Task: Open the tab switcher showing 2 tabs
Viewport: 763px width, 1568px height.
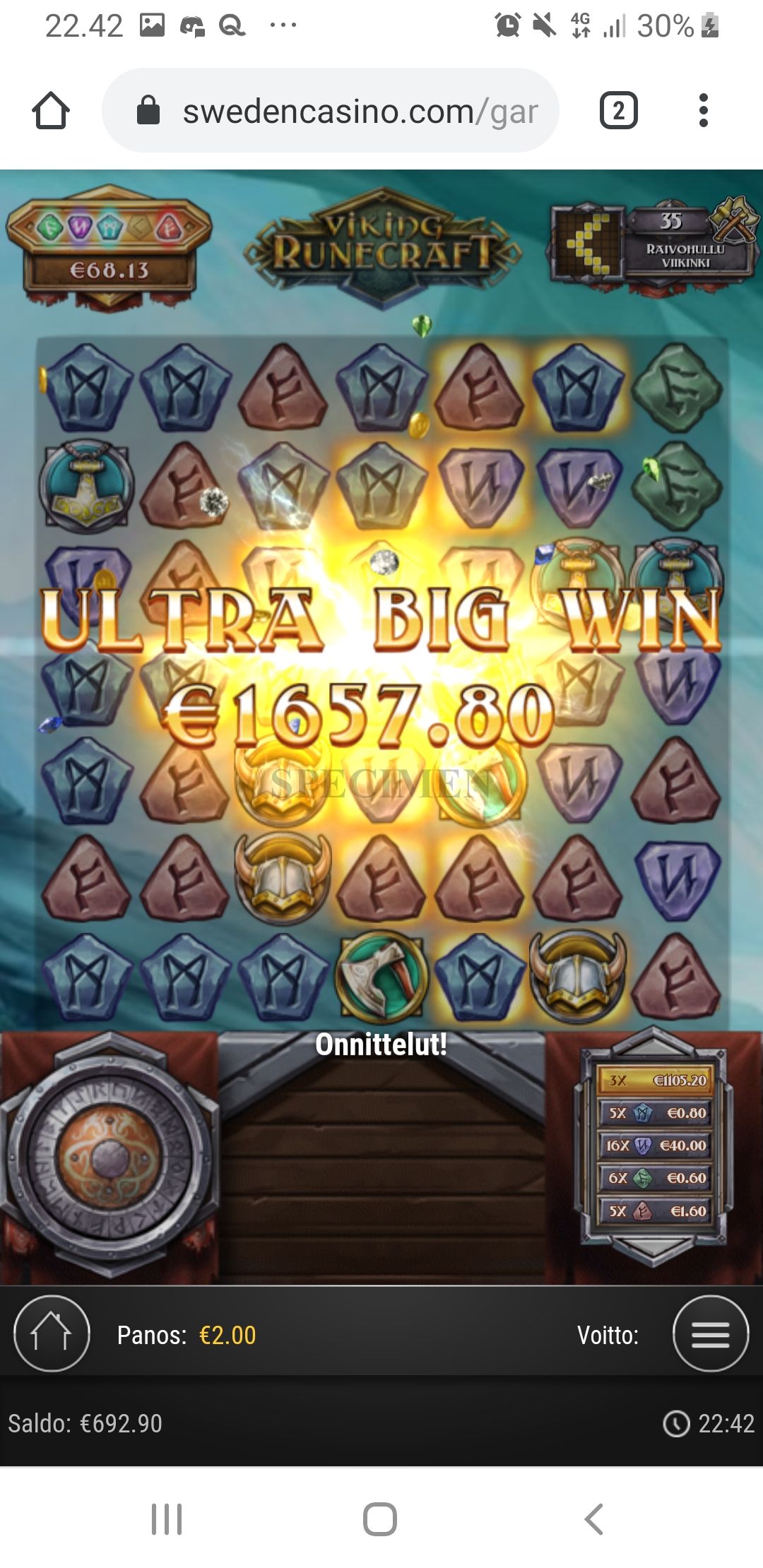Action: [x=619, y=111]
